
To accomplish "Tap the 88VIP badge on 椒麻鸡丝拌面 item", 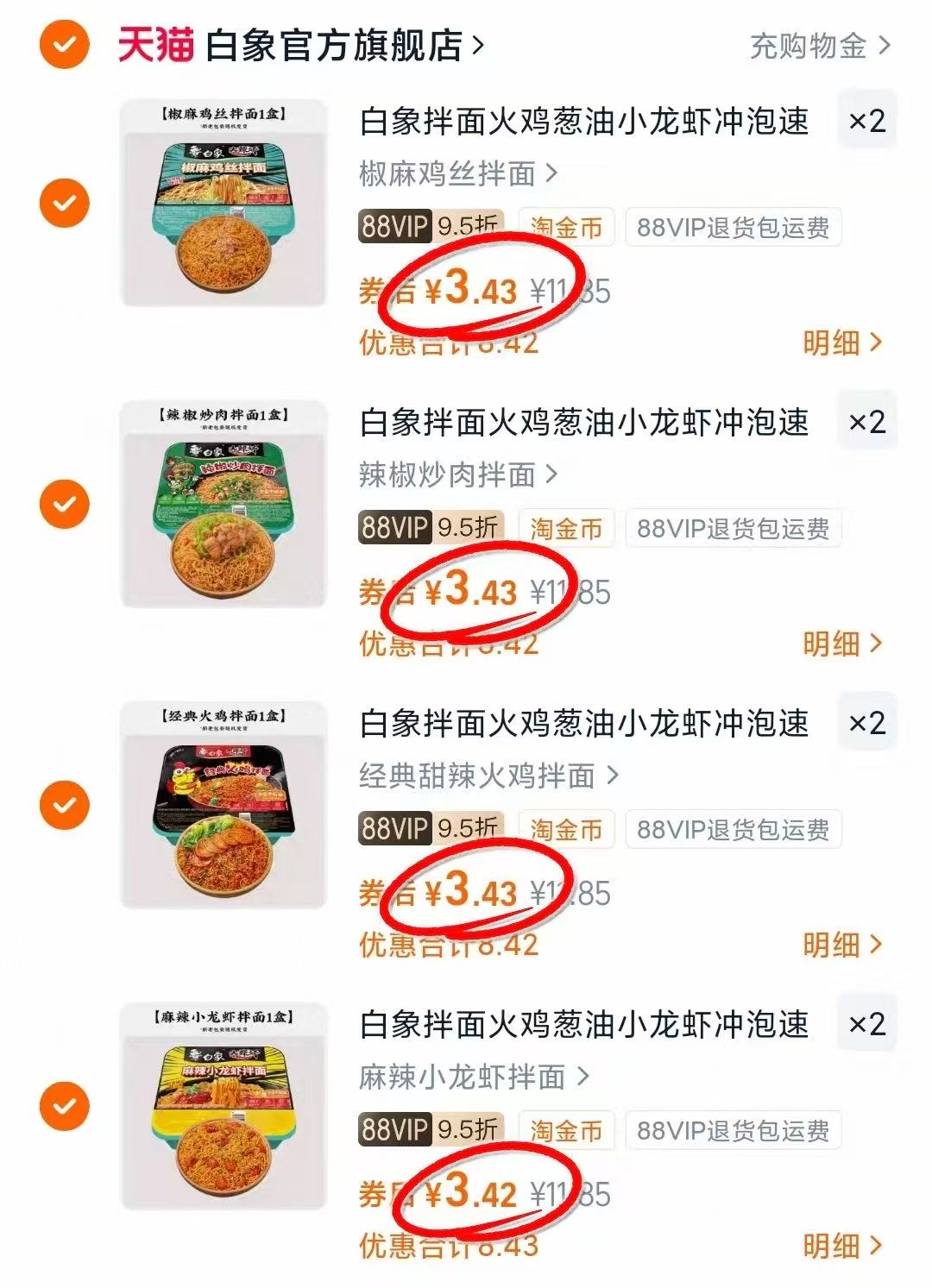I will (396, 227).
